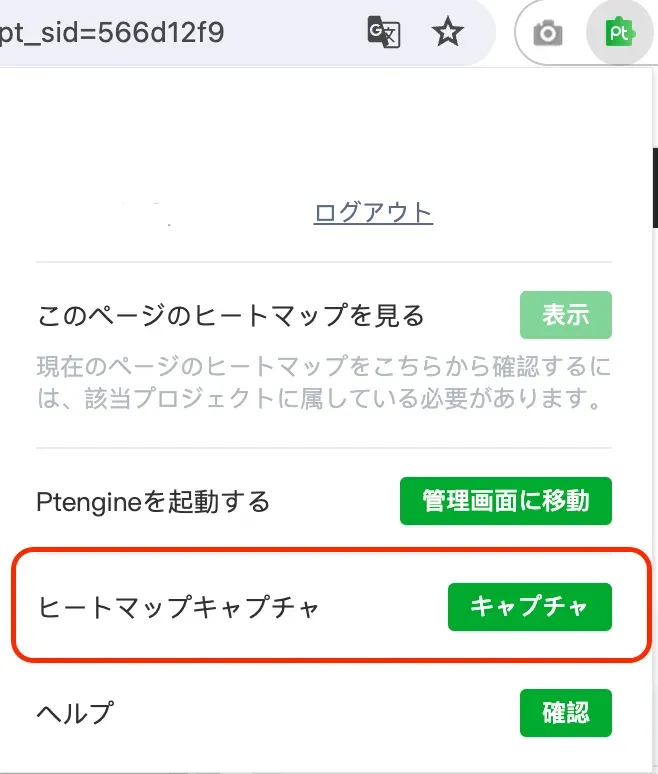The width and height of the screenshot is (658, 774).
Task: Bookmark this page with the star icon
Action: click(x=448, y=34)
